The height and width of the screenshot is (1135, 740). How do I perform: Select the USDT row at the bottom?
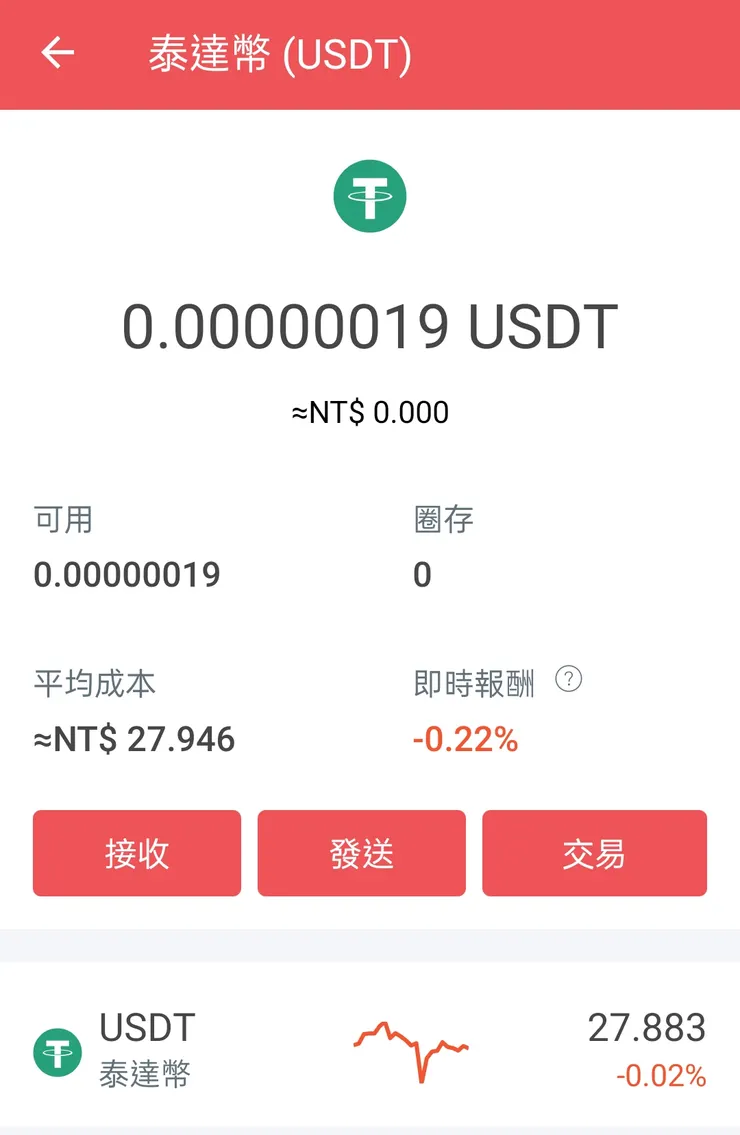pyautogui.click(x=370, y=1052)
